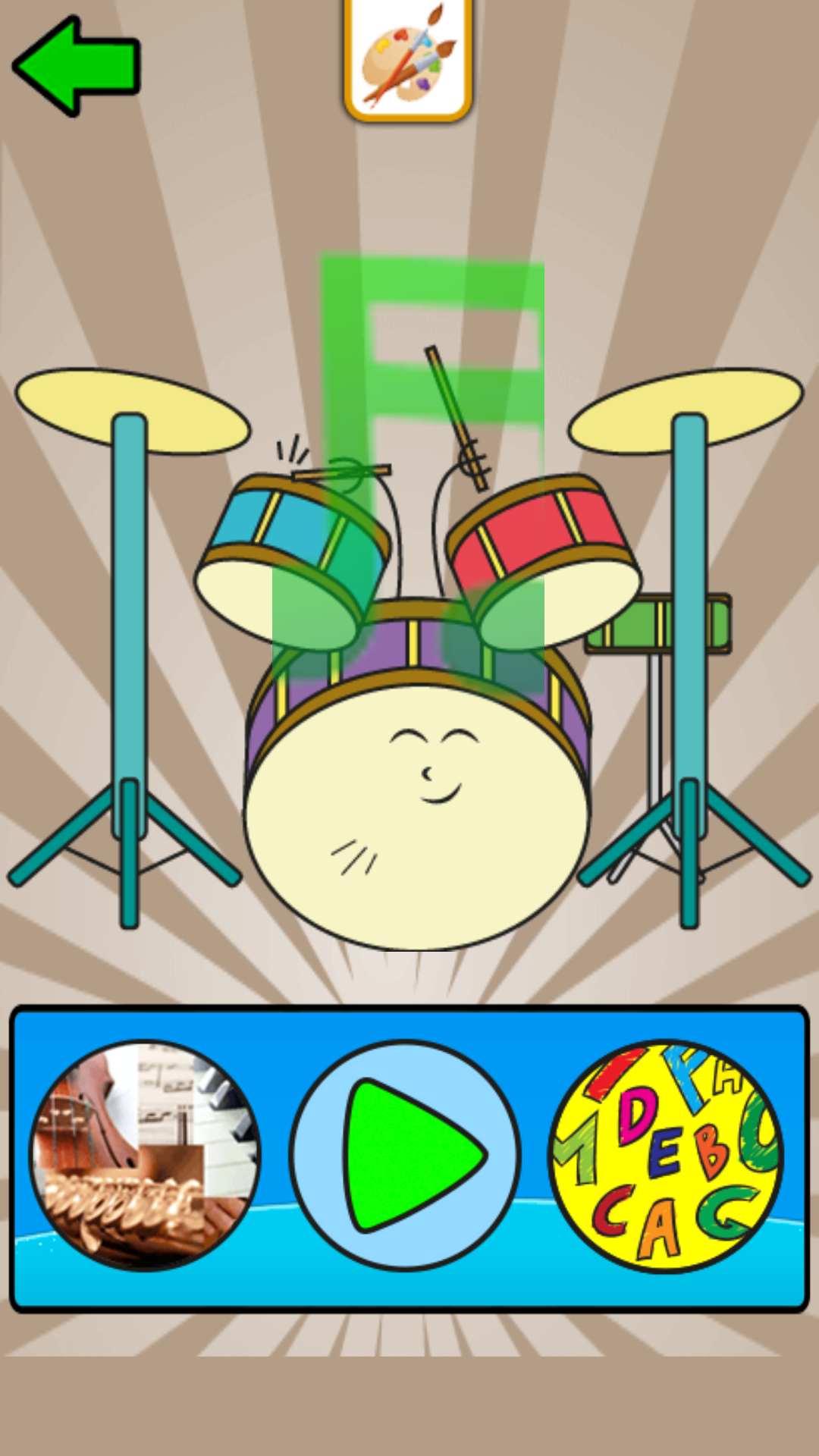
Task: Go back with the green arrow
Action: 76,66
